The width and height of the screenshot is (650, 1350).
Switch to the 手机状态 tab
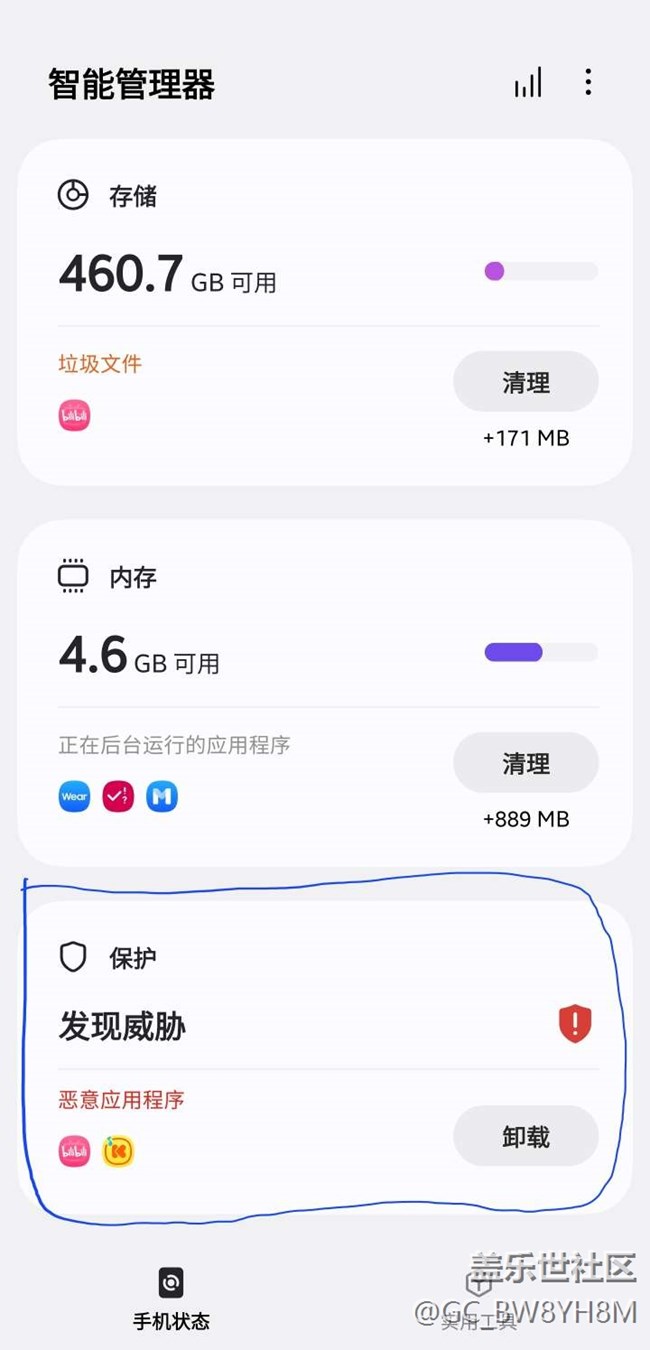click(x=171, y=1299)
